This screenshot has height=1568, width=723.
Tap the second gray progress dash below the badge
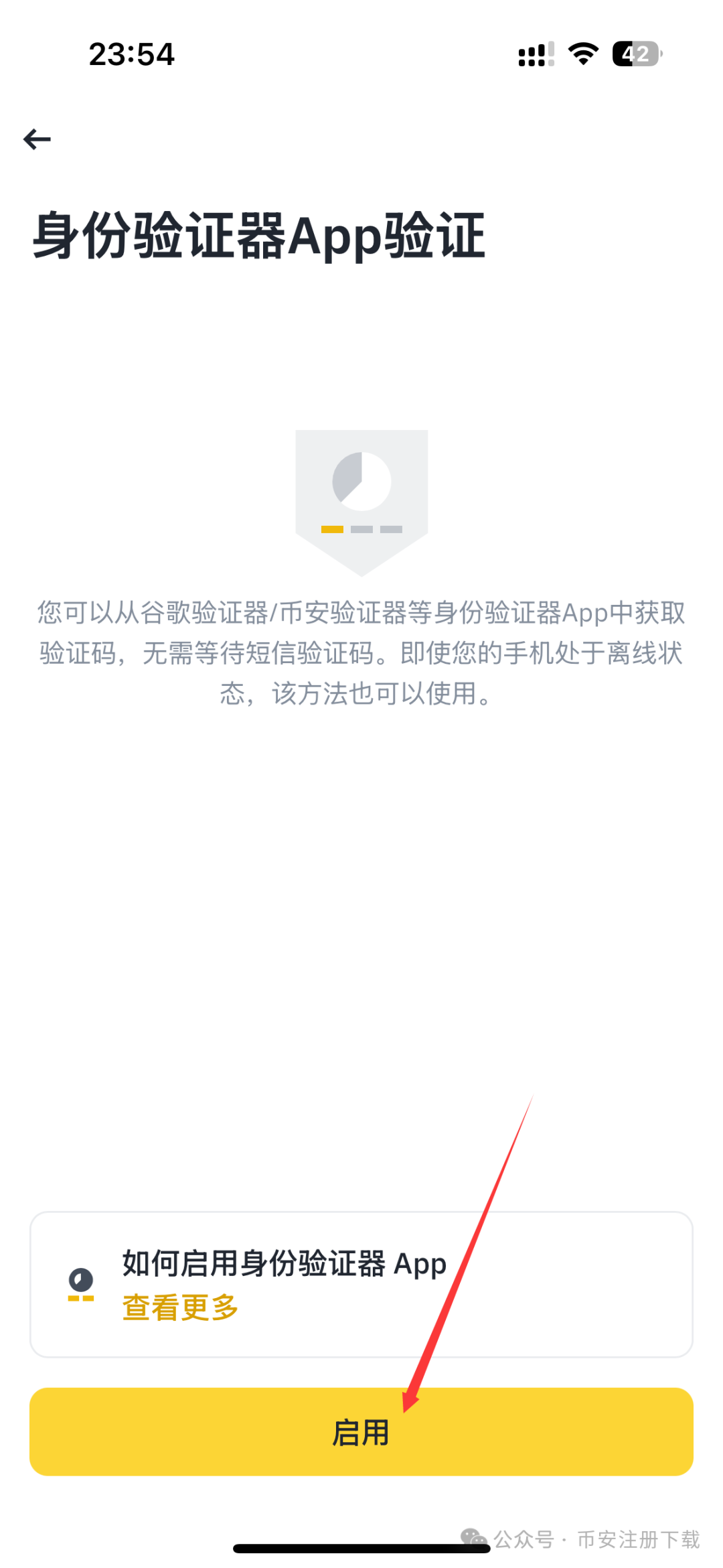(x=390, y=529)
